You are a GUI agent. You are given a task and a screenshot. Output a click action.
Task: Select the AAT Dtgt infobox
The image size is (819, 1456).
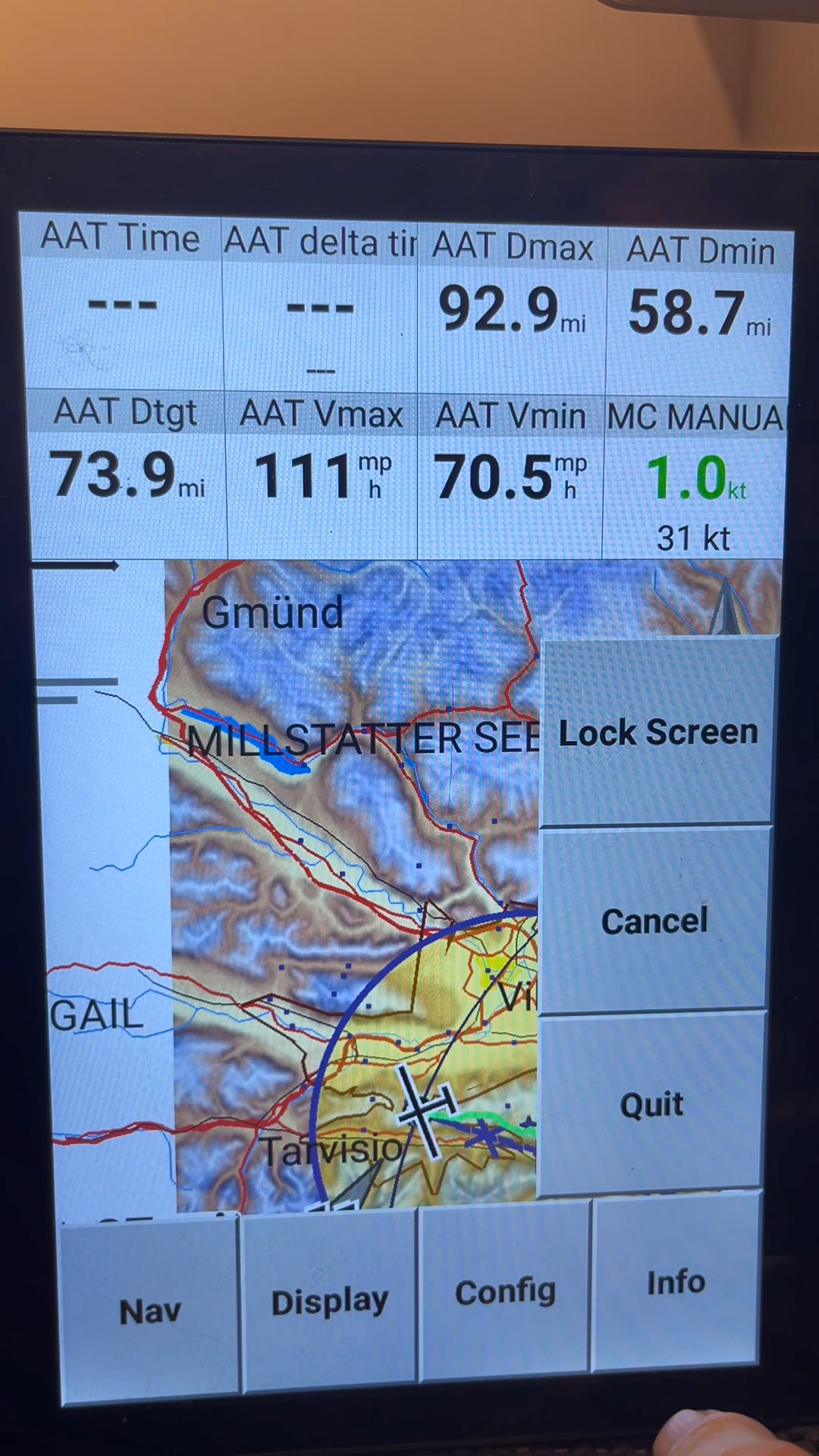coord(127,474)
